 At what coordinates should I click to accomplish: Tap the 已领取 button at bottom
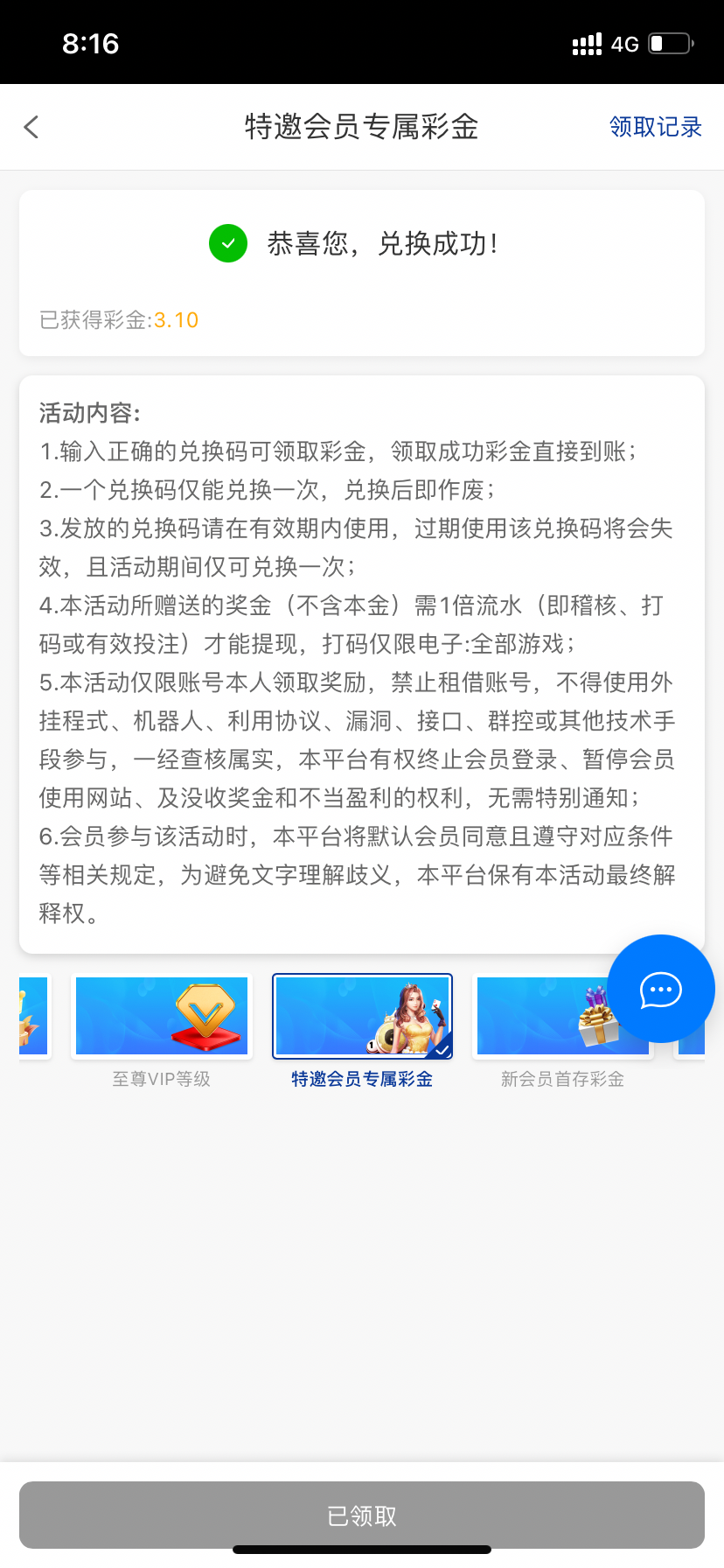pos(362,1515)
